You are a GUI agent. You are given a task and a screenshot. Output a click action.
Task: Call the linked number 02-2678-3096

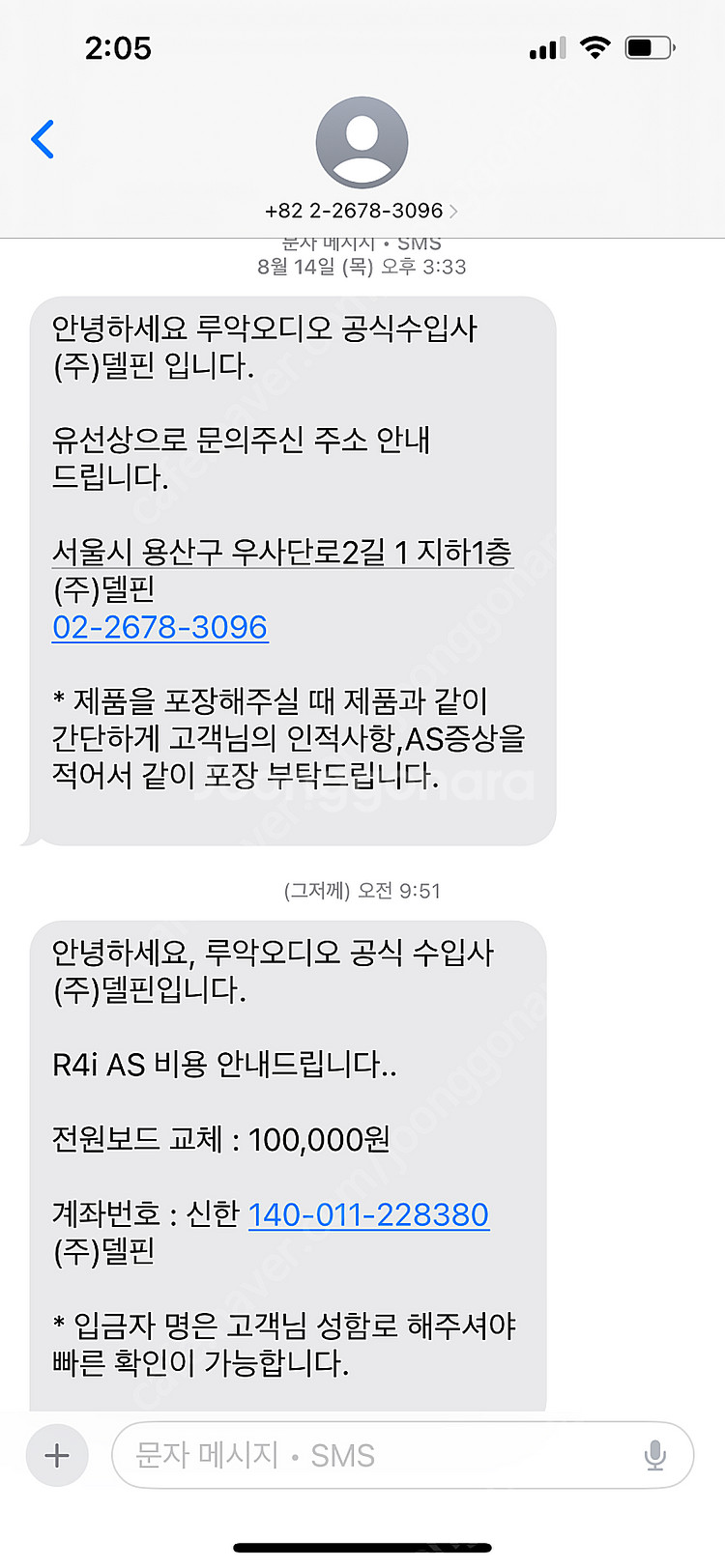pos(160,627)
